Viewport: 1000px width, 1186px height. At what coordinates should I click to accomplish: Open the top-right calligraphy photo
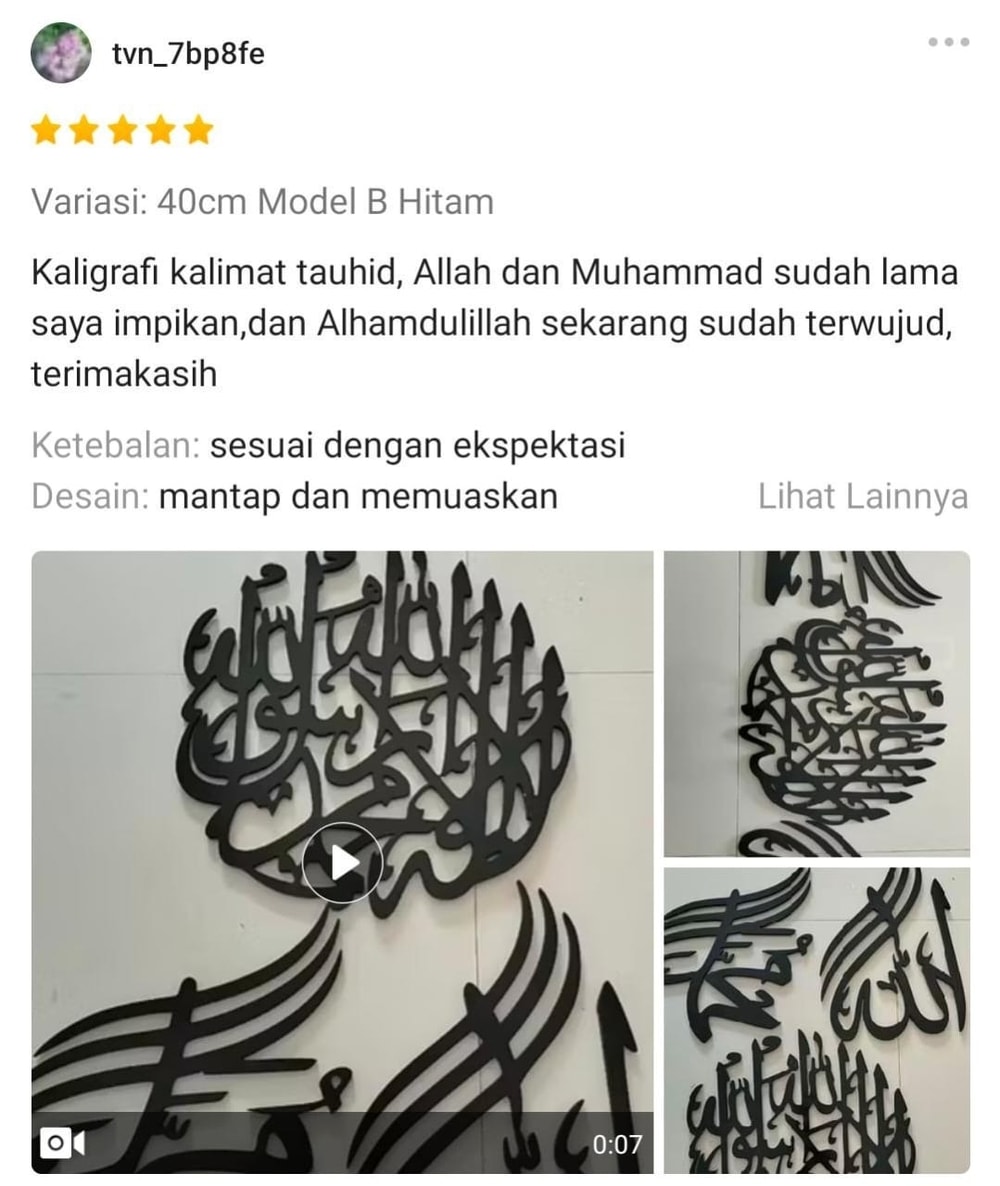[x=816, y=703]
